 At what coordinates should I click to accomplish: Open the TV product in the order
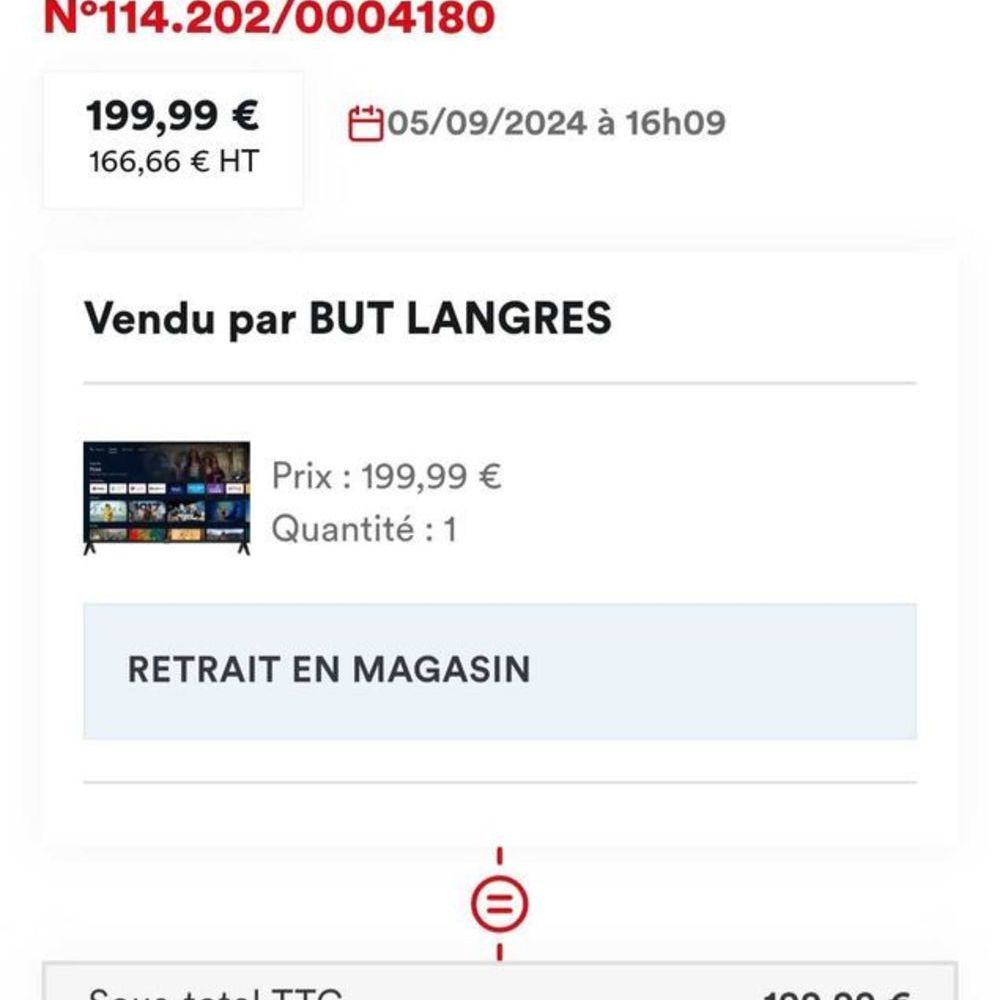[x=166, y=497]
